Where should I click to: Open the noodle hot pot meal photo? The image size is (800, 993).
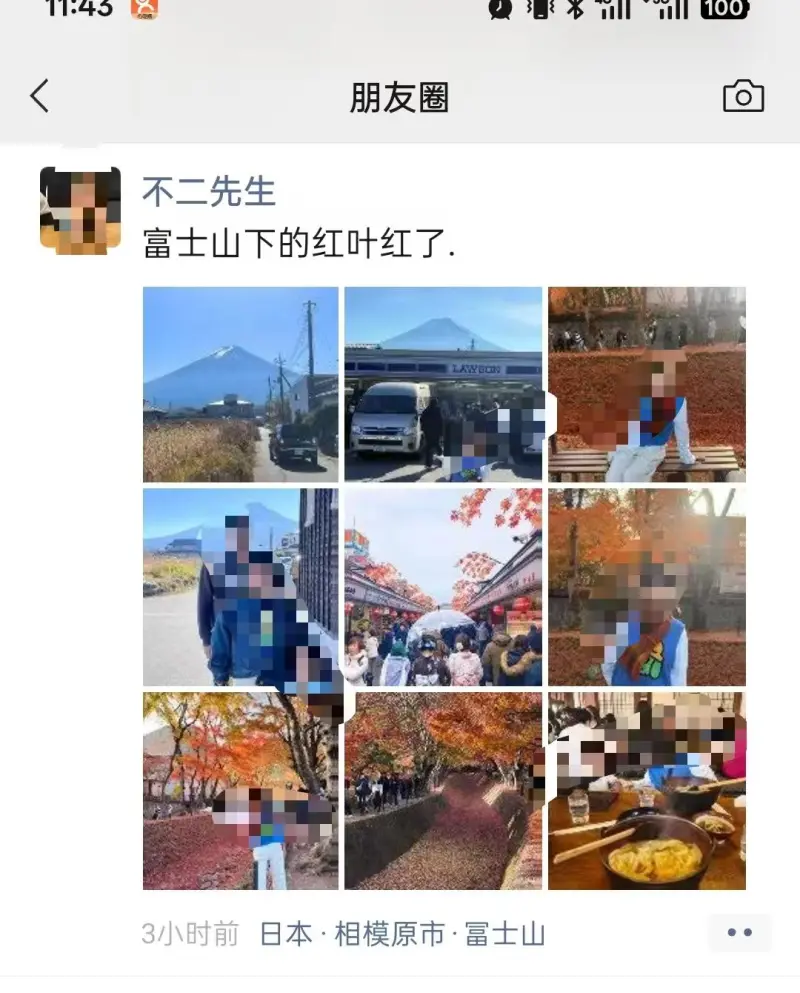[x=646, y=790]
